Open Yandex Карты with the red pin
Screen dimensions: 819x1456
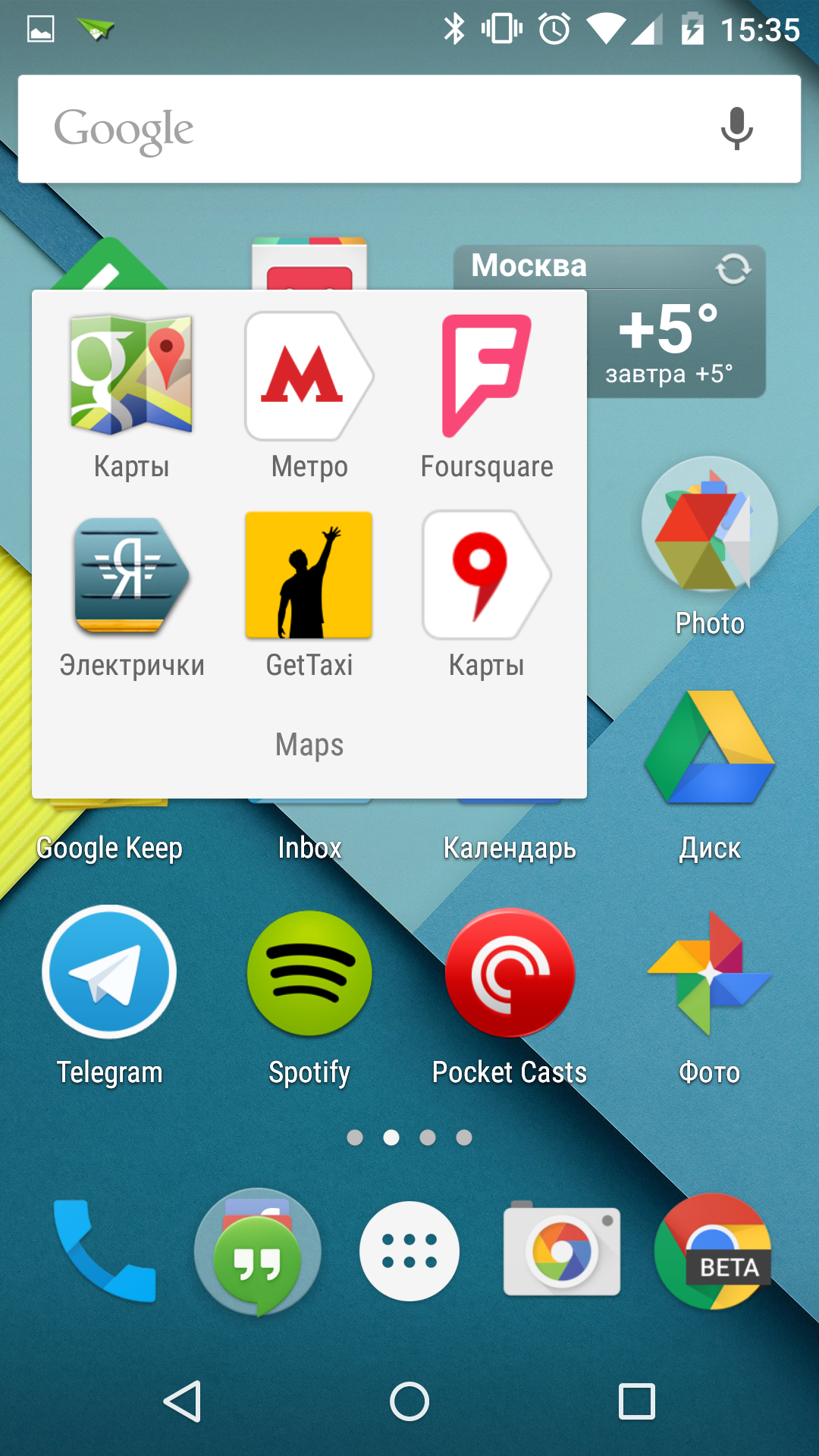coord(486,575)
